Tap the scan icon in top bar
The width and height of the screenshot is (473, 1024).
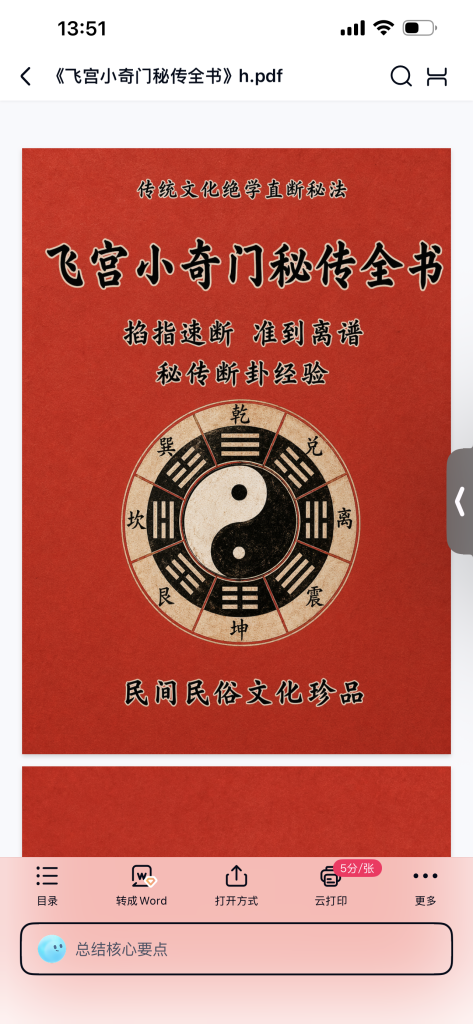tap(437, 76)
